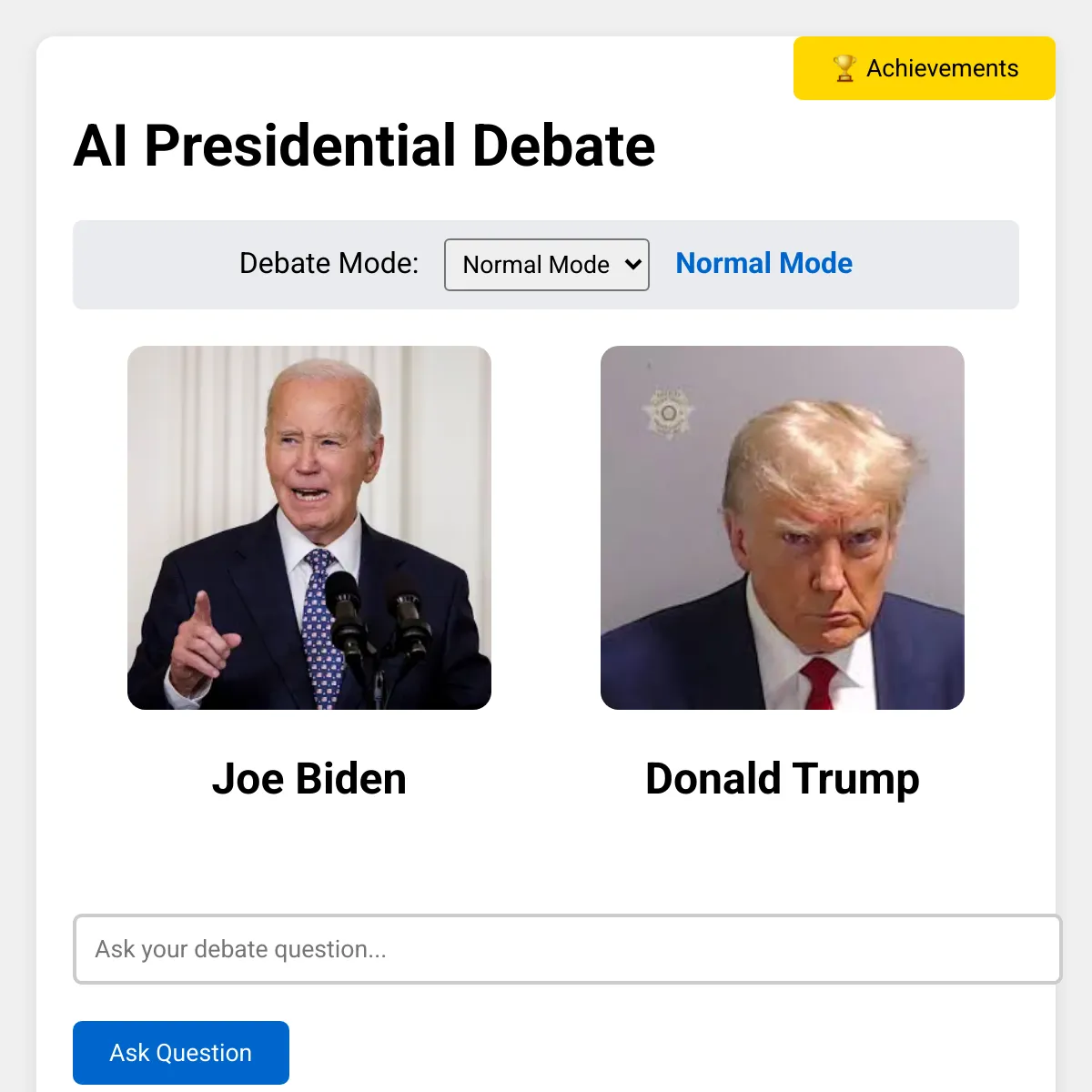Submit with the Ask Question button

tap(181, 1053)
